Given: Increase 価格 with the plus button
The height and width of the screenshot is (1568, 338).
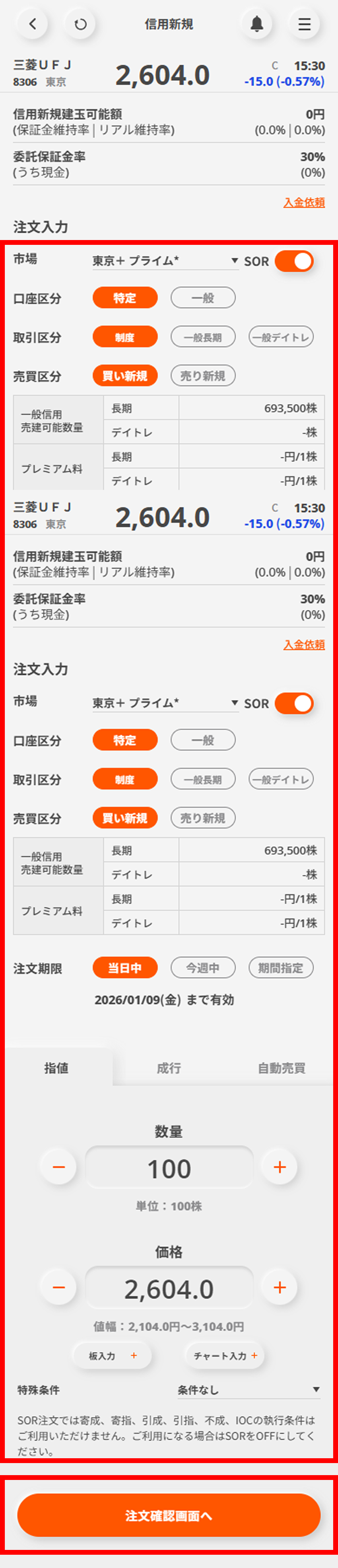Looking at the screenshot, I should [280, 1287].
